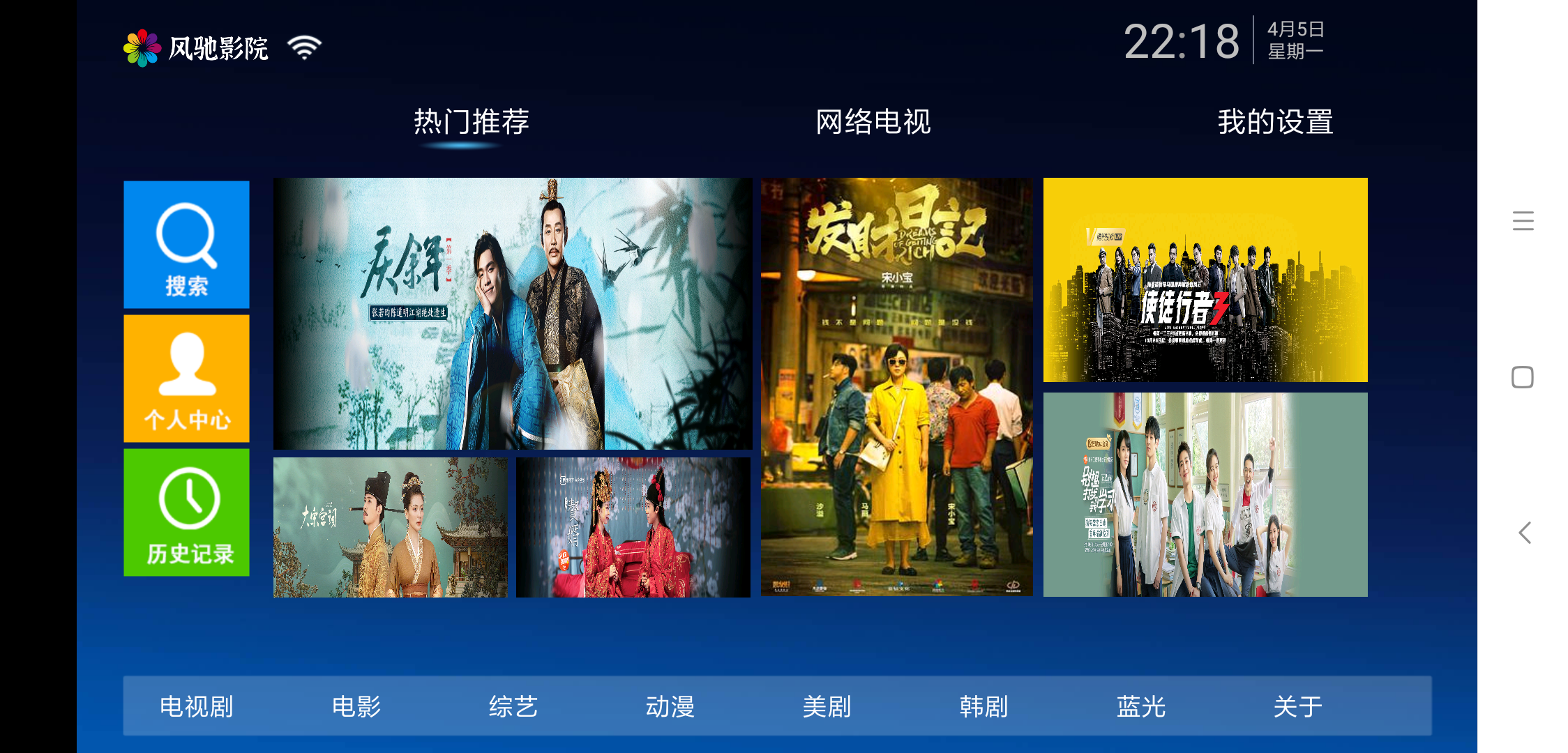This screenshot has width=1568, height=753.
Task: Show the 美剧 category
Action: (827, 706)
